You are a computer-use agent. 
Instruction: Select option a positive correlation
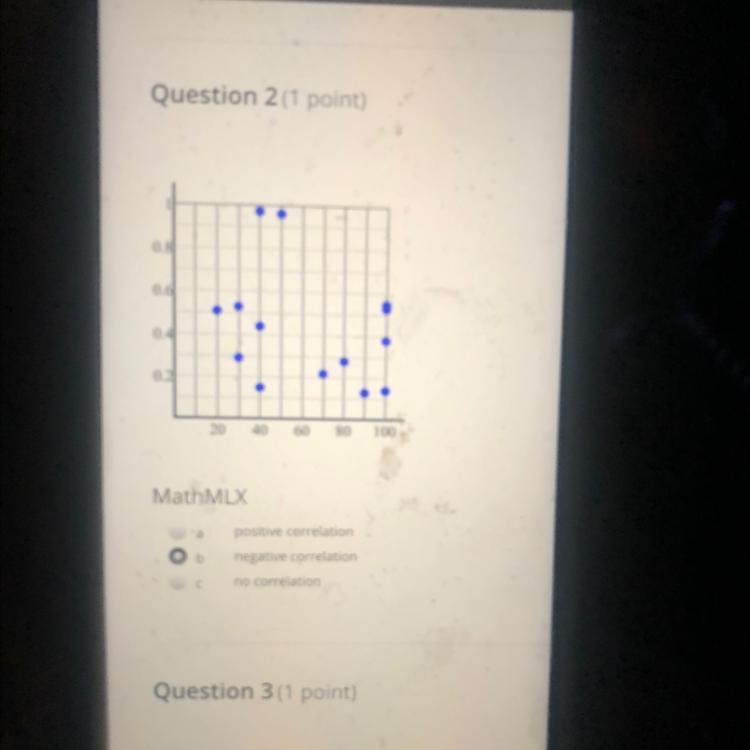click(x=177, y=532)
